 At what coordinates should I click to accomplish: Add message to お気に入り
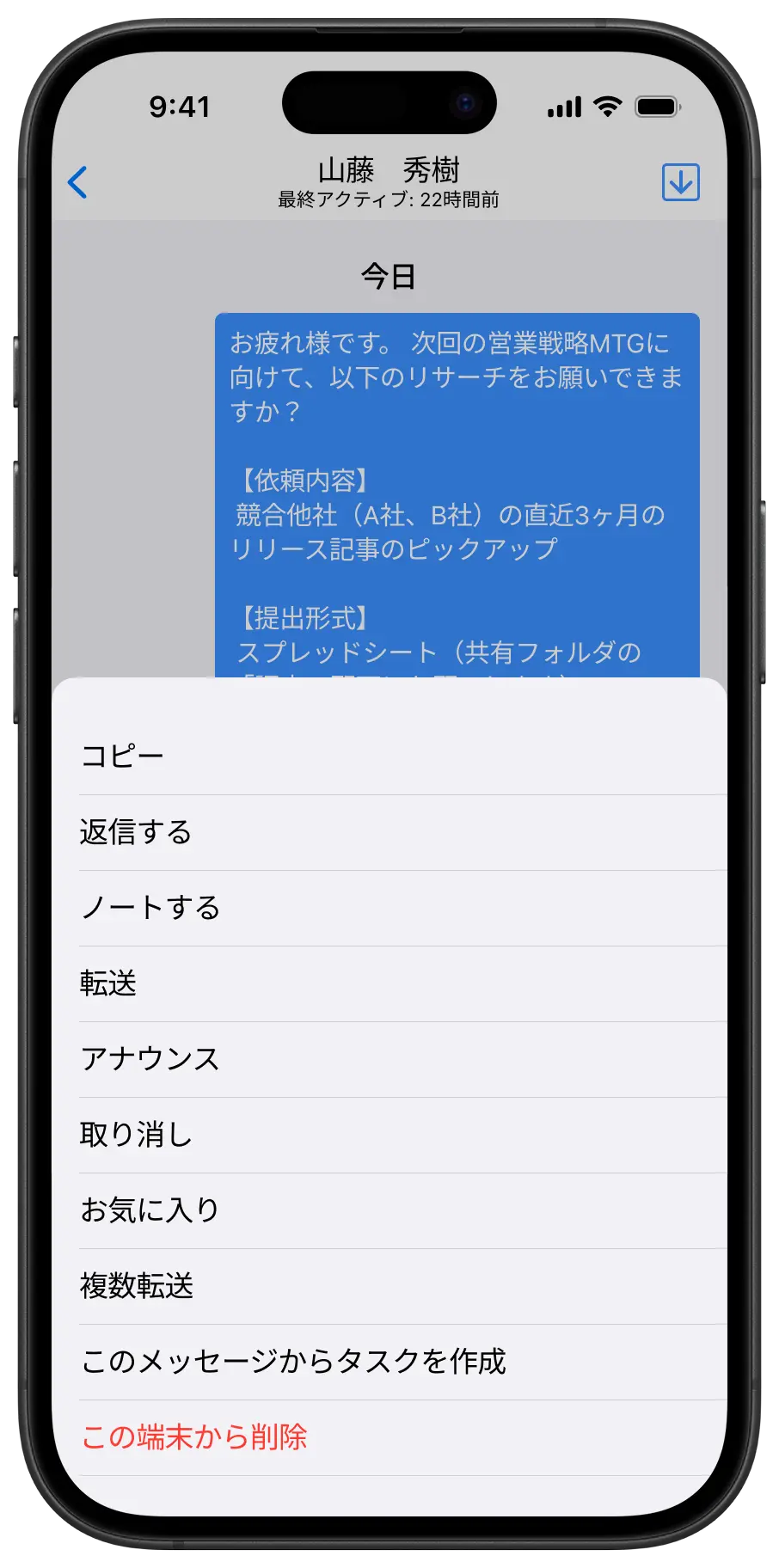[150, 1210]
